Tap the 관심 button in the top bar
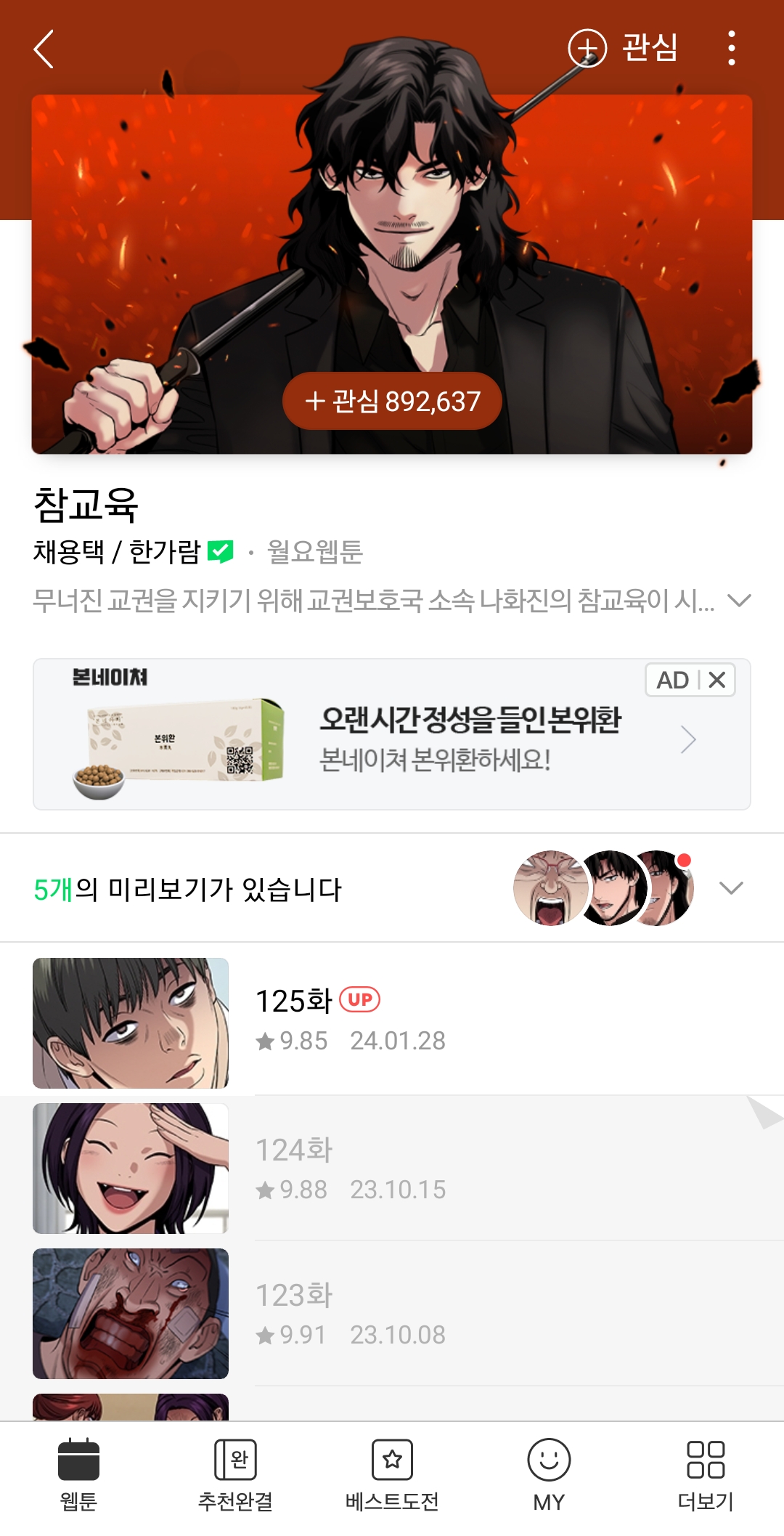Image resolution: width=784 pixels, height=1536 pixels. coord(623,48)
